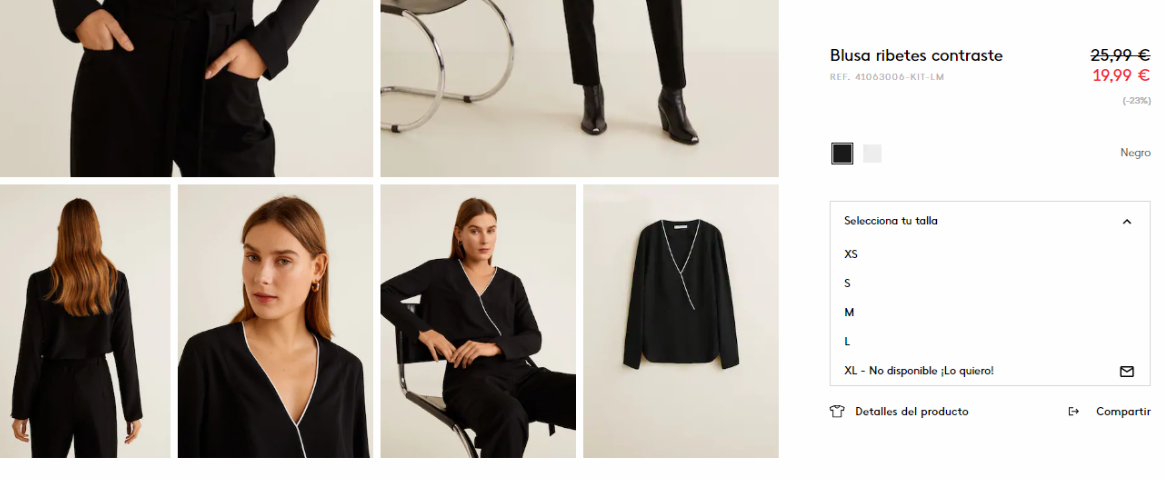Collapse the Selecciona tu talla dropdown
This screenshot has height=480, width=1165.
click(x=1126, y=221)
